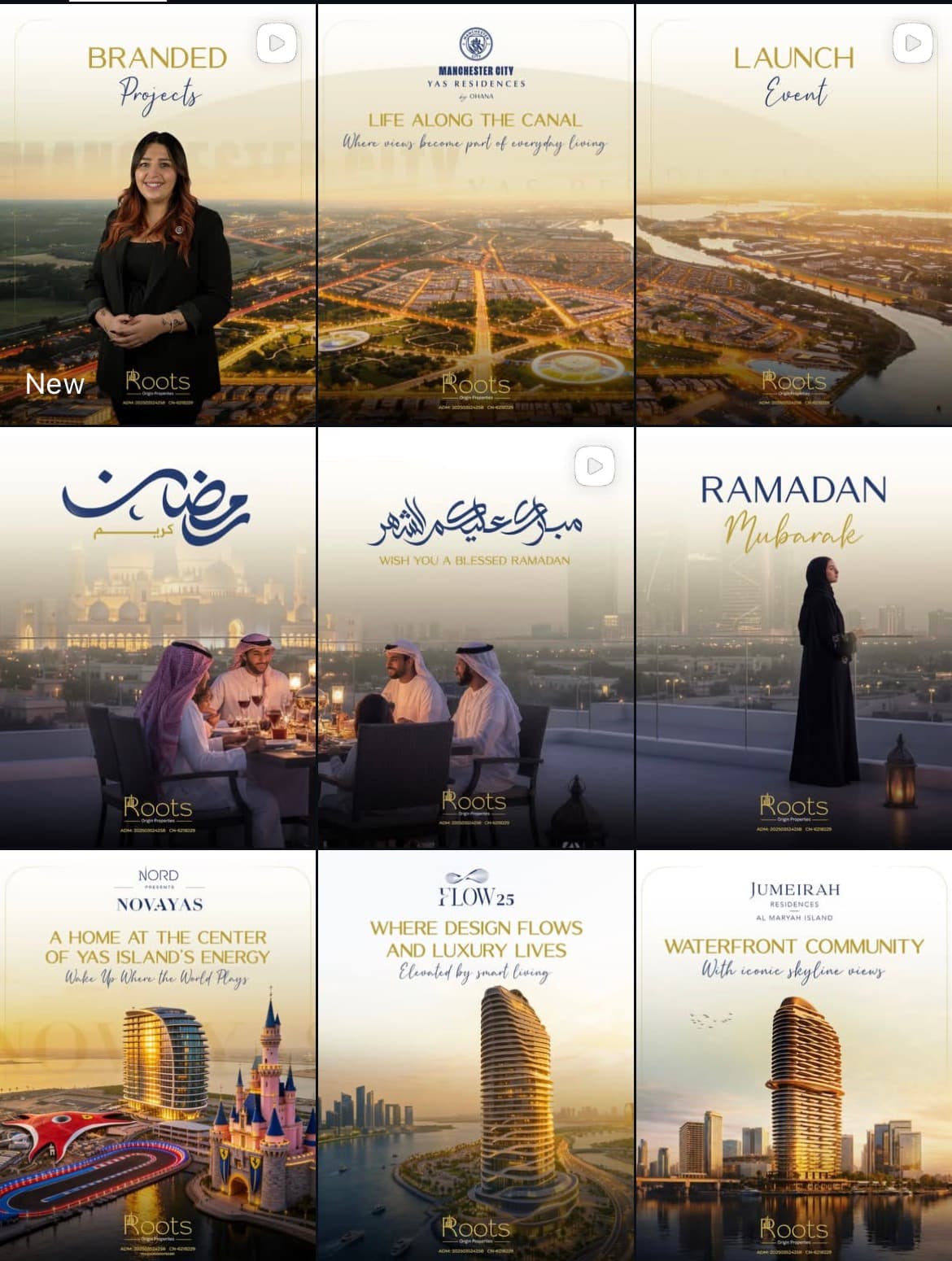Open the Manchester City Yas Residences post

475,216
